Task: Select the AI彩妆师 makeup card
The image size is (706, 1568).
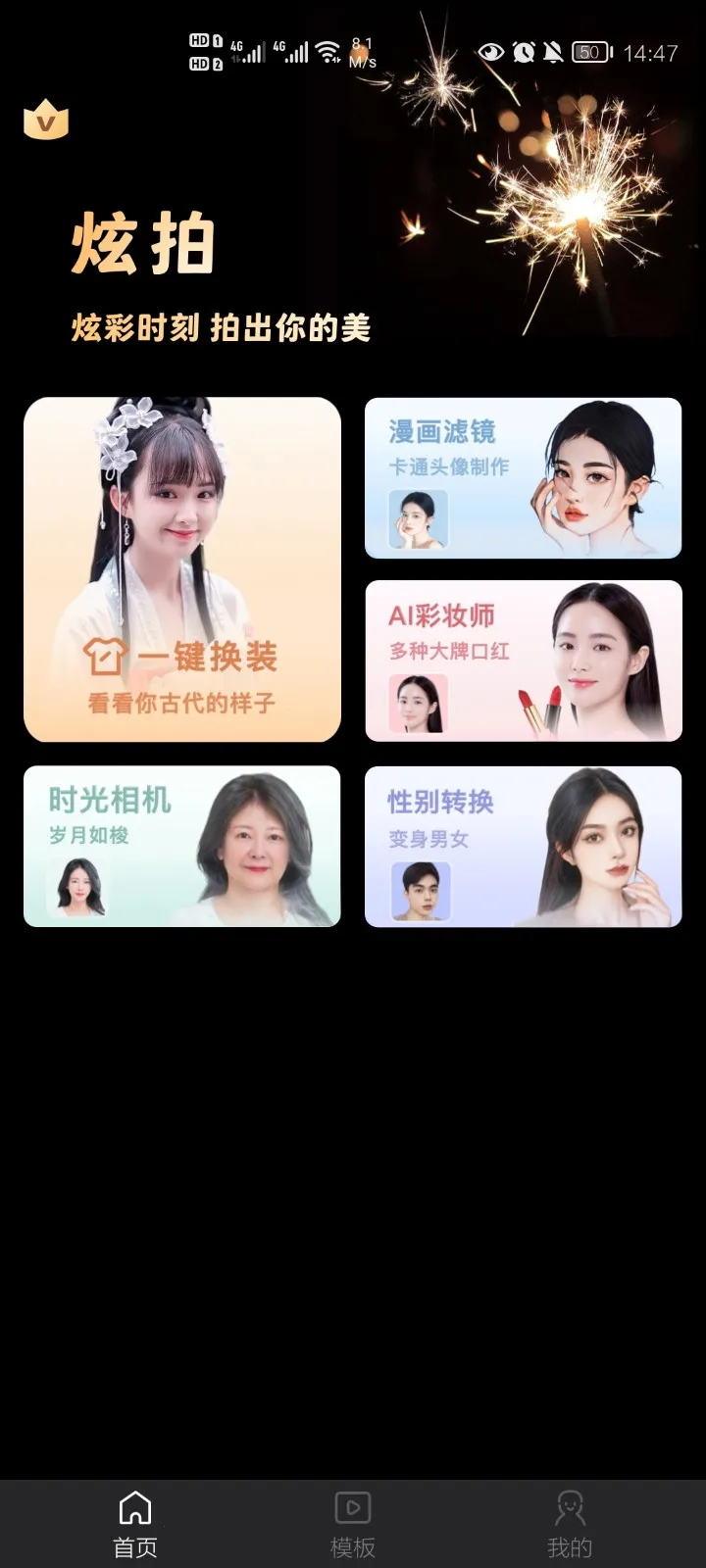Action: pyautogui.click(x=523, y=661)
